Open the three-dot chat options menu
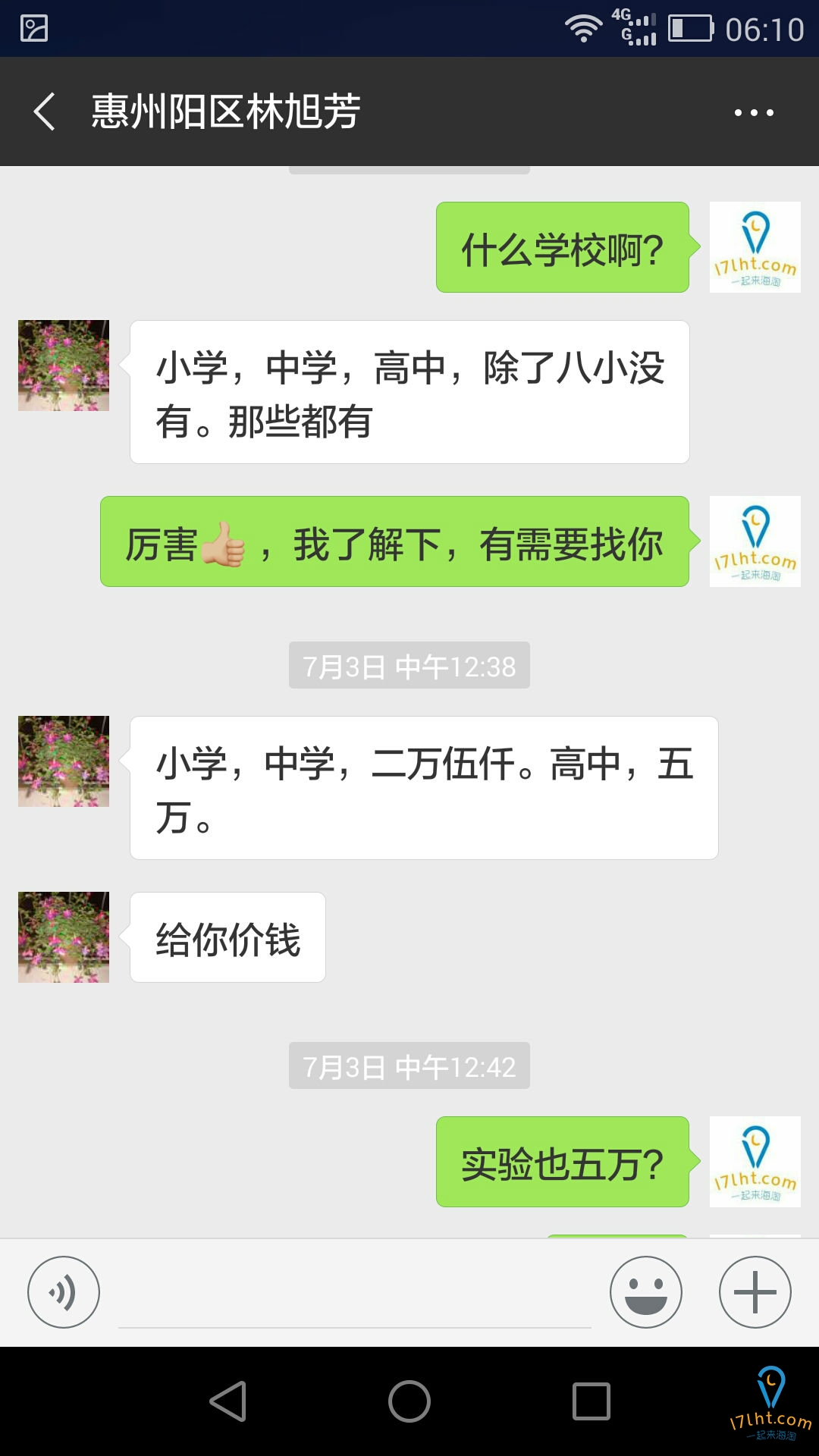Screen dimensions: 819x1456 (x=754, y=112)
